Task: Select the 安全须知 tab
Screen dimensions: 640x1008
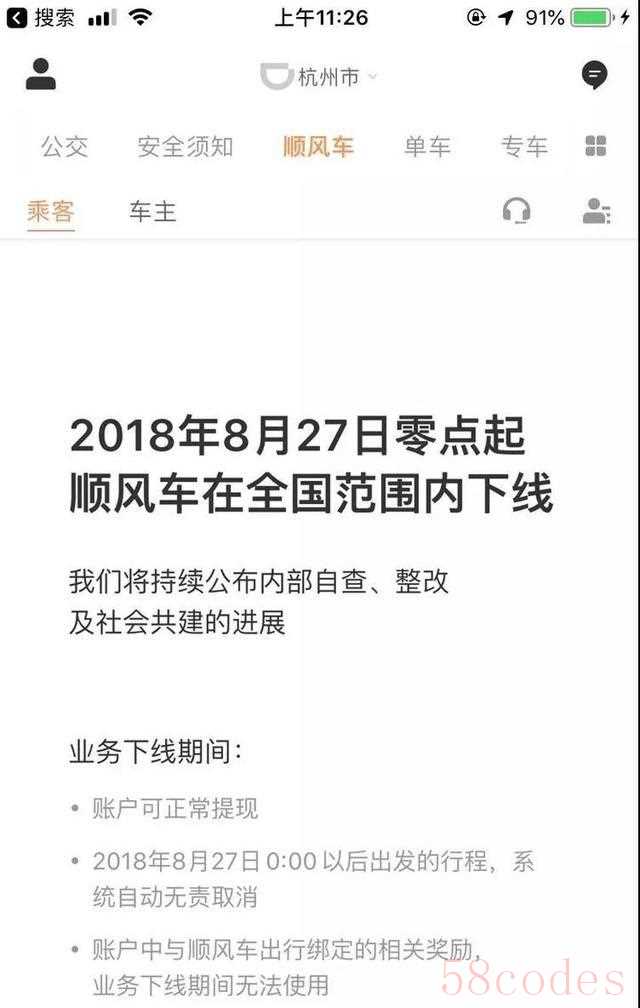Action: pos(185,147)
